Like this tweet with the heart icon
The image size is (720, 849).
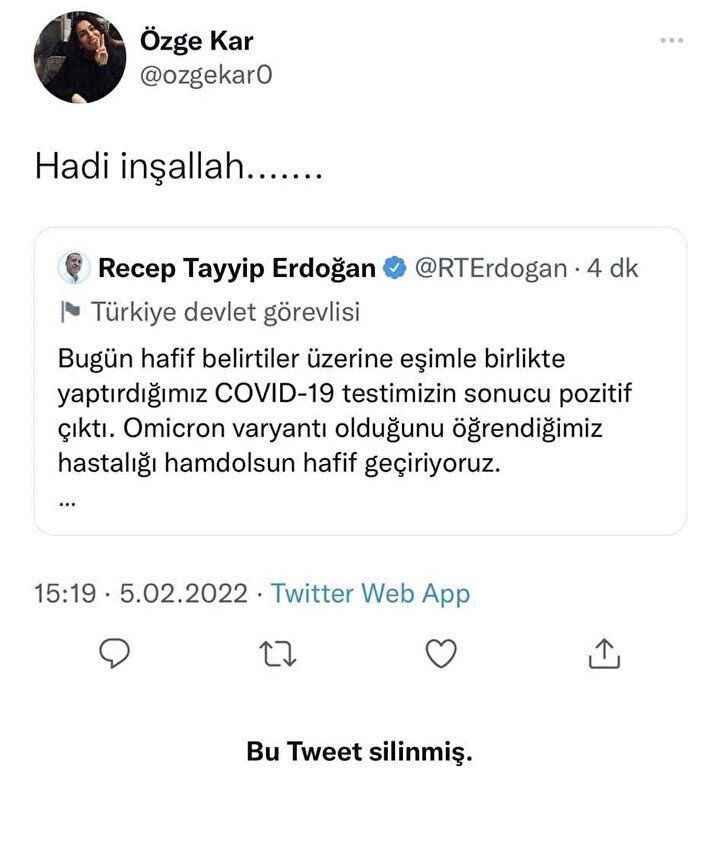coord(441,653)
